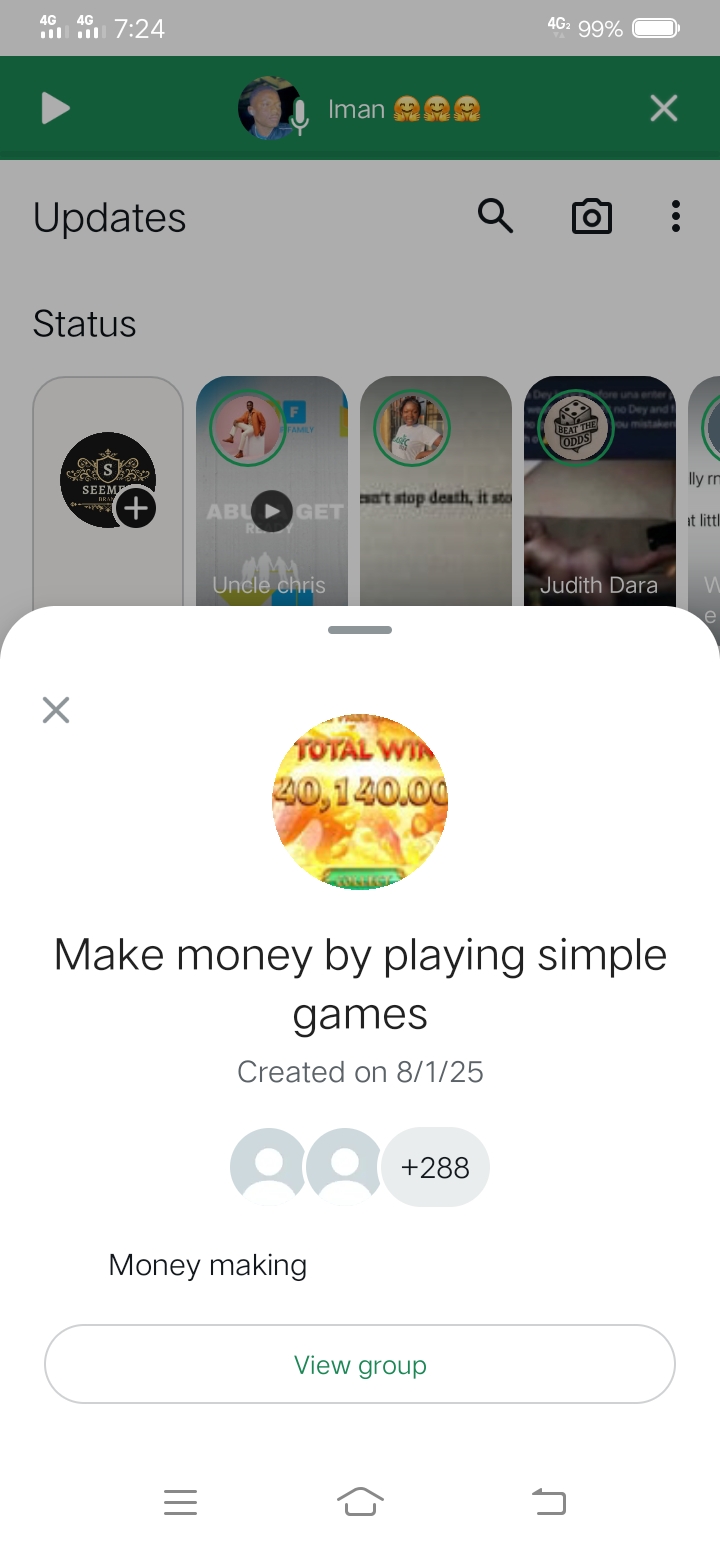Open the camera for a status

pyautogui.click(x=591, y=216)
